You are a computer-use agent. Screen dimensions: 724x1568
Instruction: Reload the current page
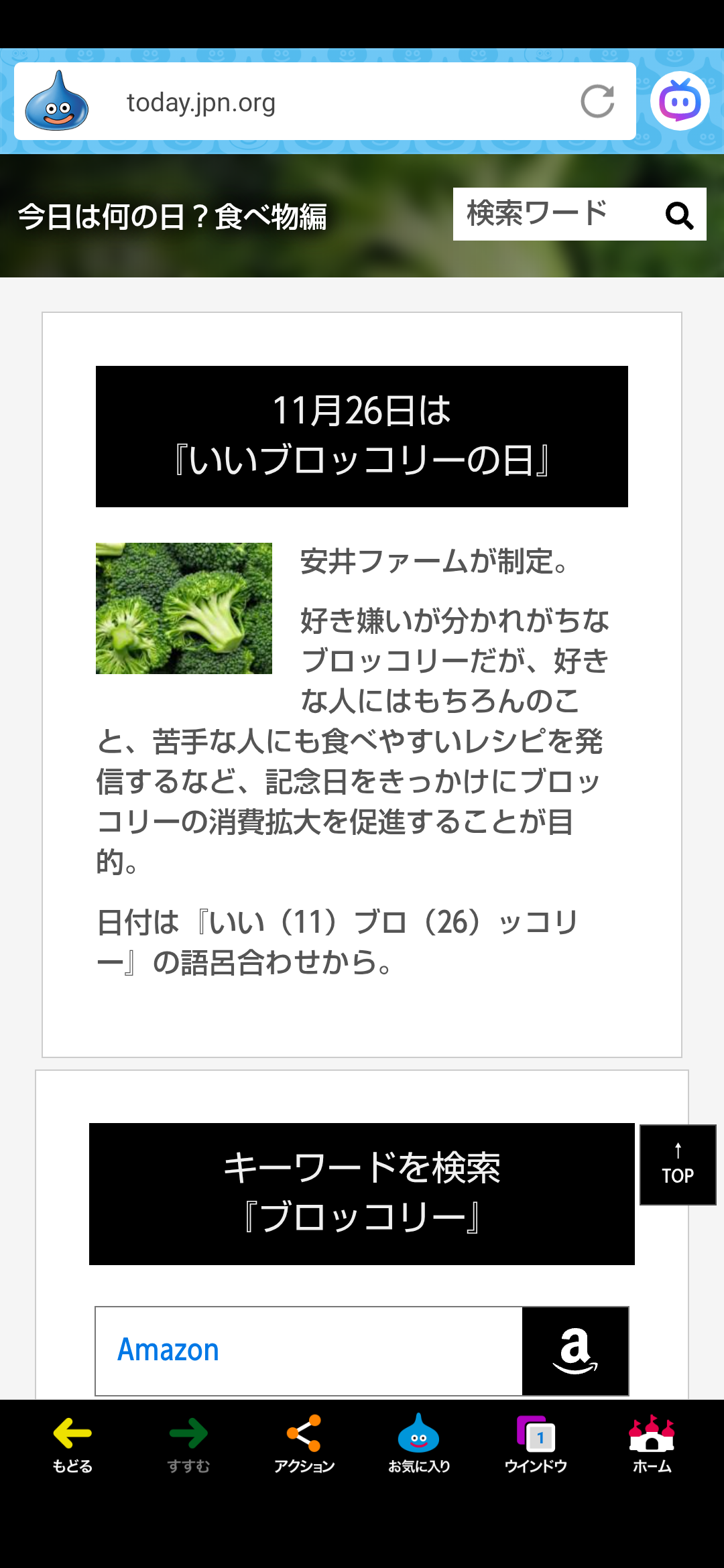point(597,102)
